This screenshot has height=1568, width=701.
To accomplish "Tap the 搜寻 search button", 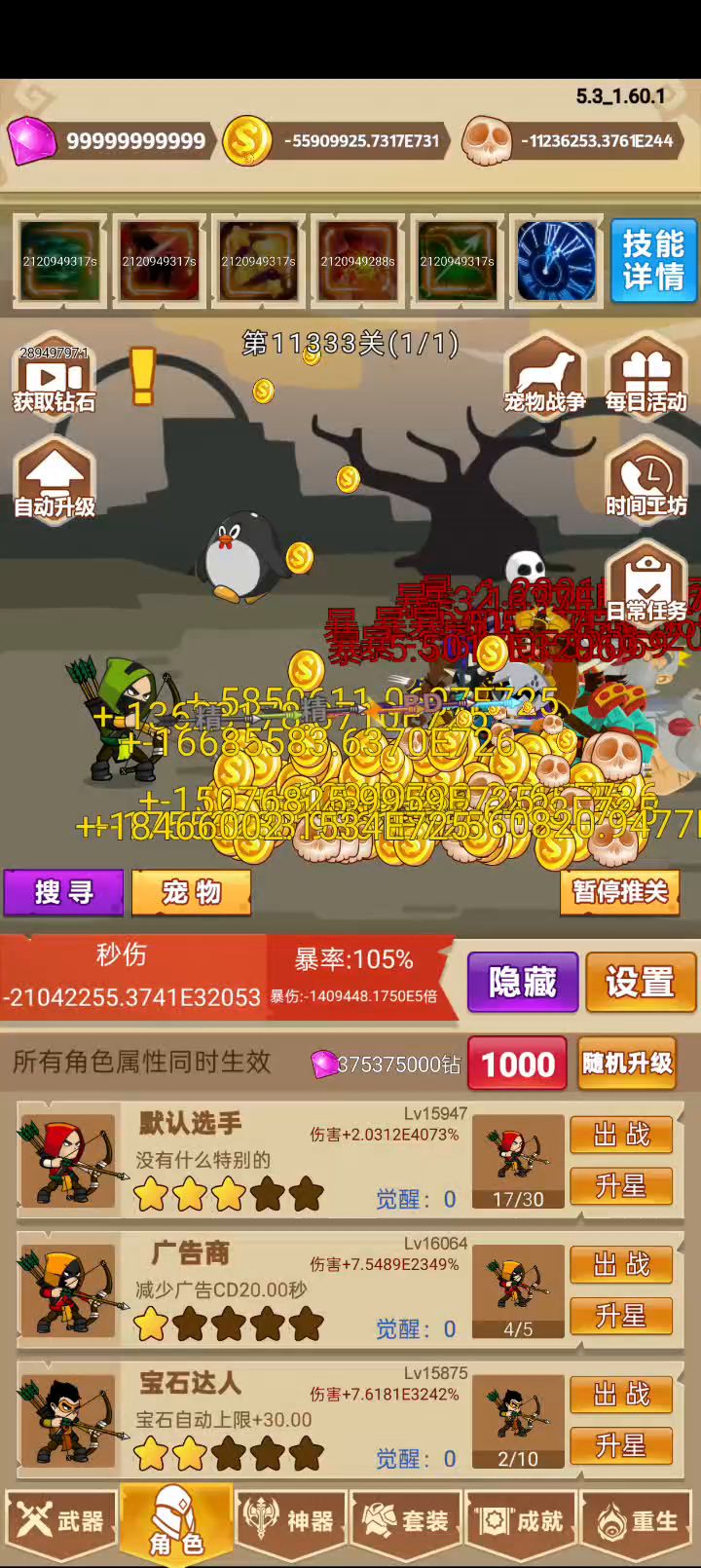I will (64, 892).
